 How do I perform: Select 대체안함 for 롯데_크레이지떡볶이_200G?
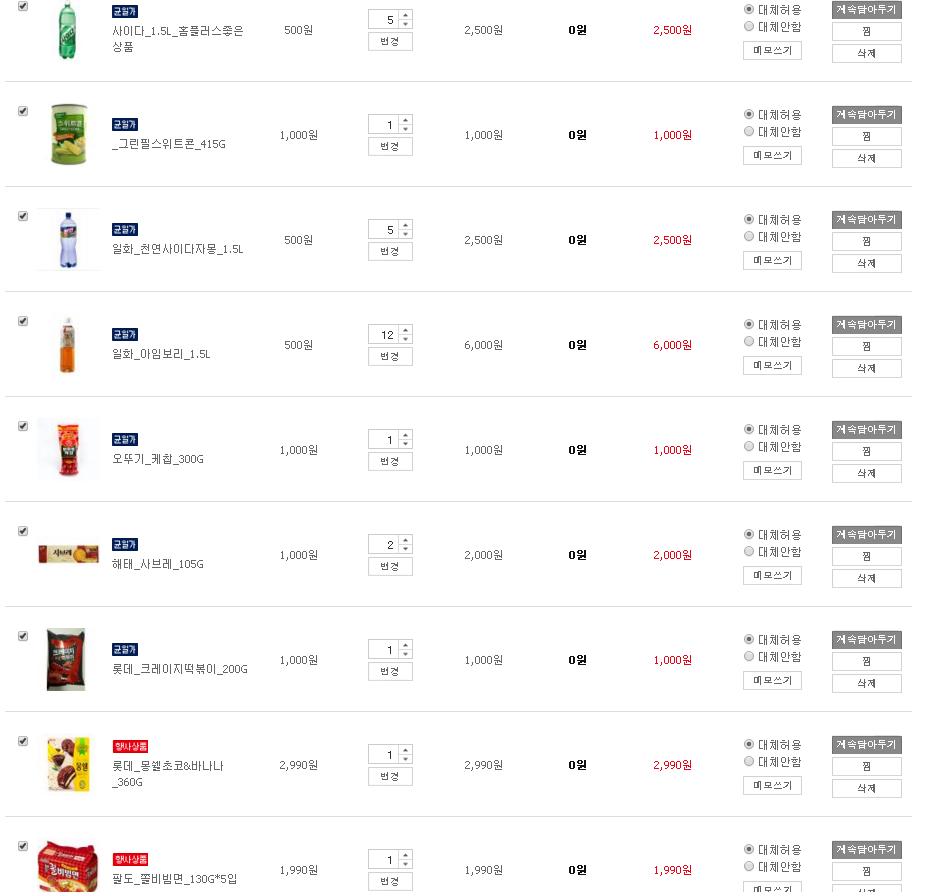point(749,657)
